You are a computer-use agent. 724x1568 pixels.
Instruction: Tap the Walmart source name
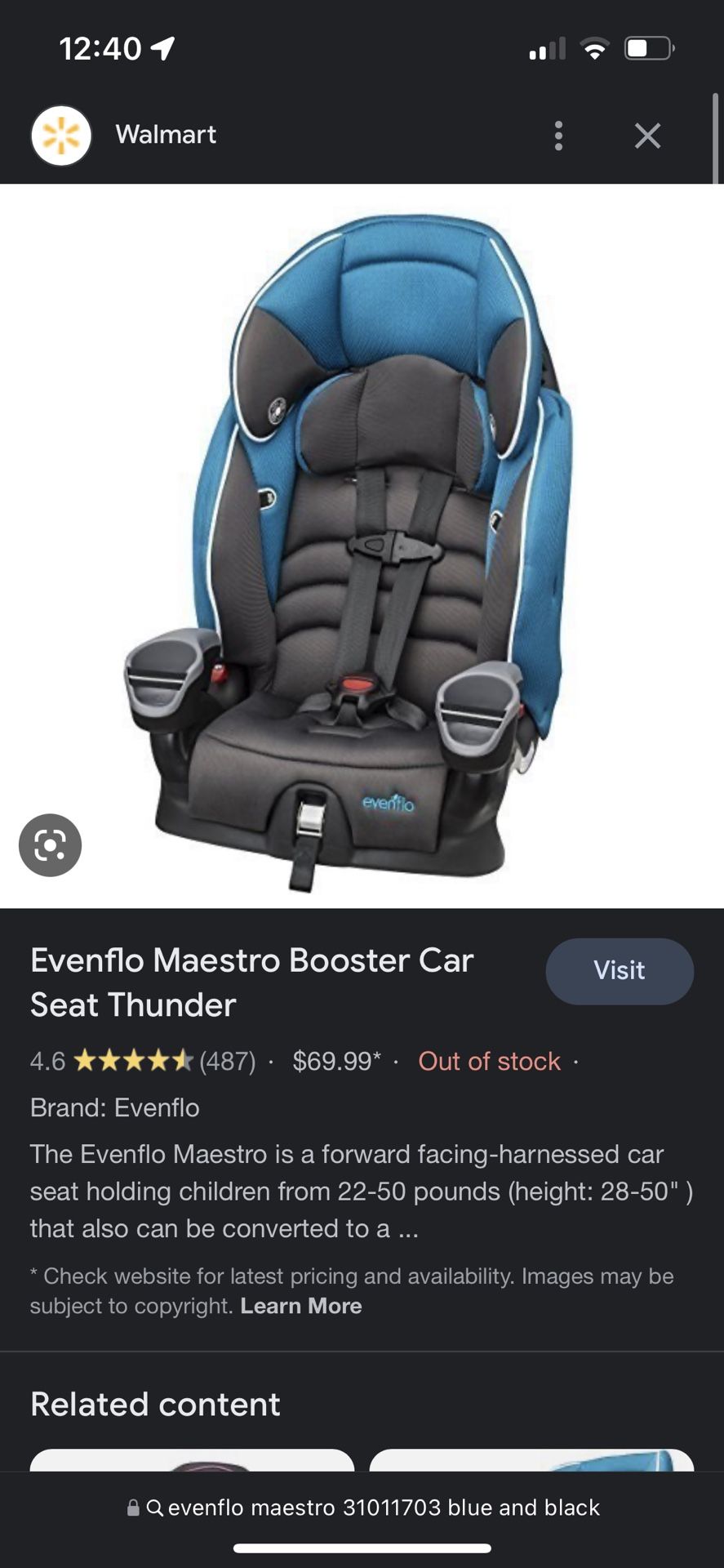click(166, 135)
